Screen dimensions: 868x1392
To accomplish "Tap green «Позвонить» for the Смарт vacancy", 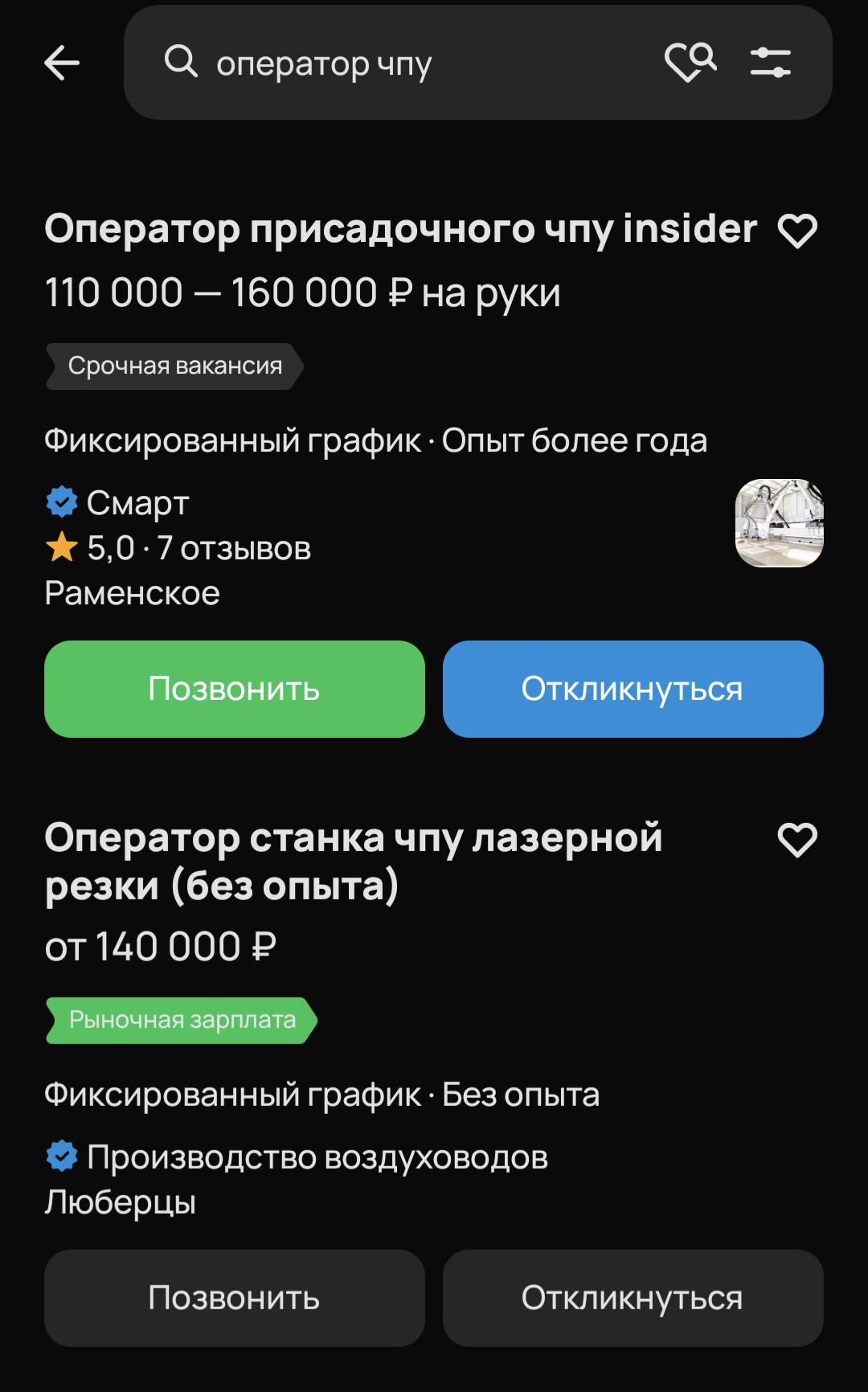I will click(234, 689).
